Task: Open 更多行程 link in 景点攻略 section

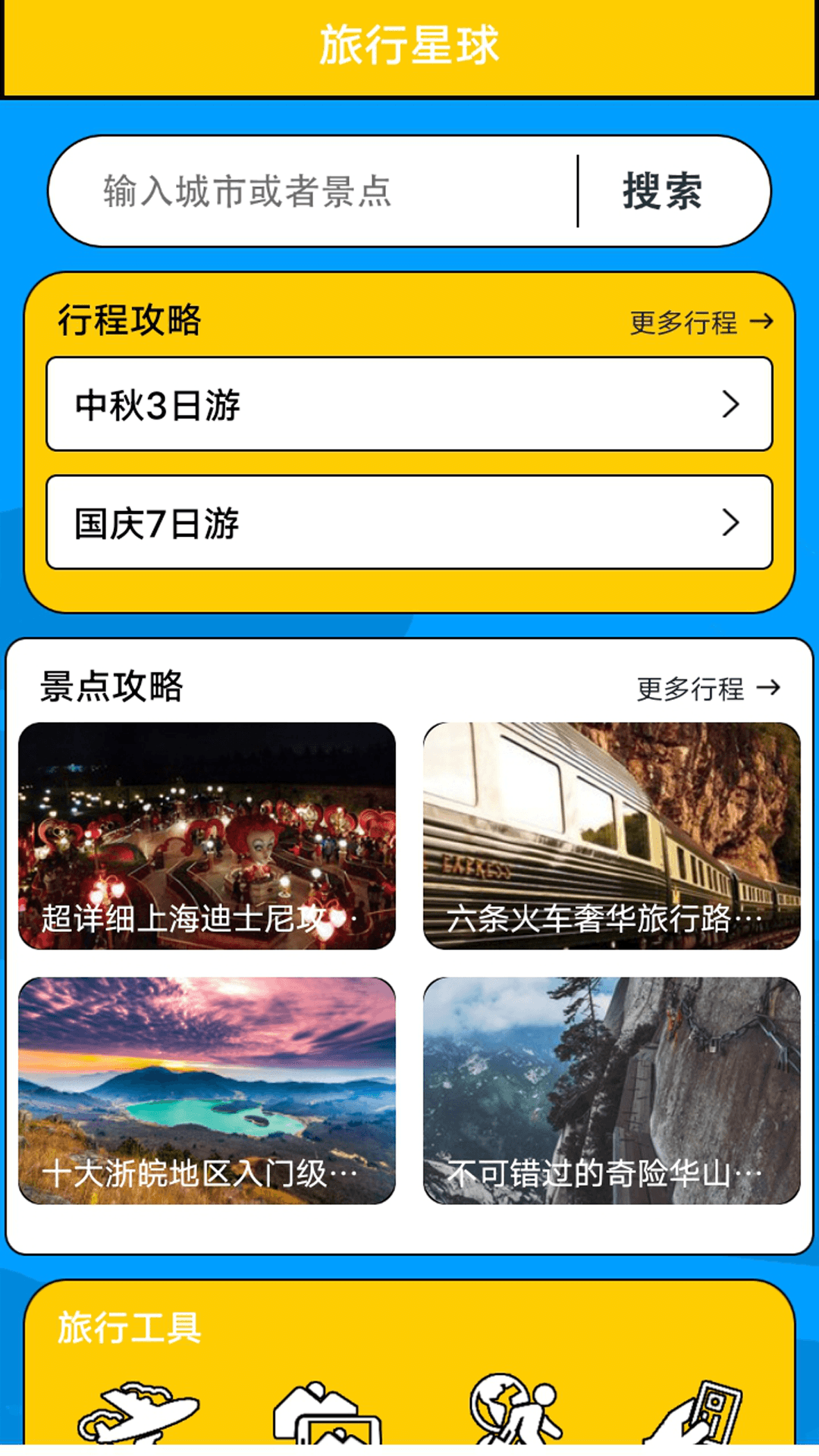Action: (689, 689)
